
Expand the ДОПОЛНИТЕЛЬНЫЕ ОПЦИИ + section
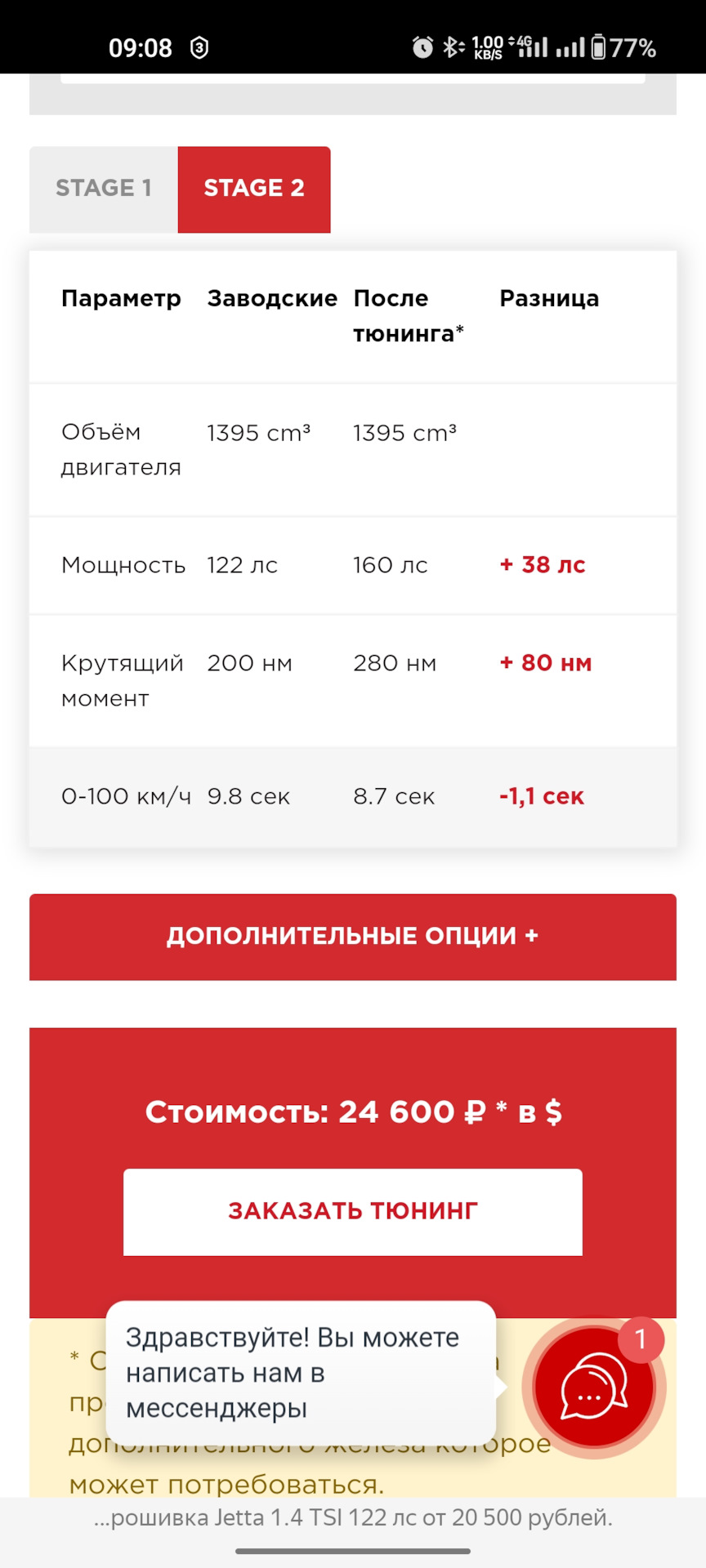[353, 937]
